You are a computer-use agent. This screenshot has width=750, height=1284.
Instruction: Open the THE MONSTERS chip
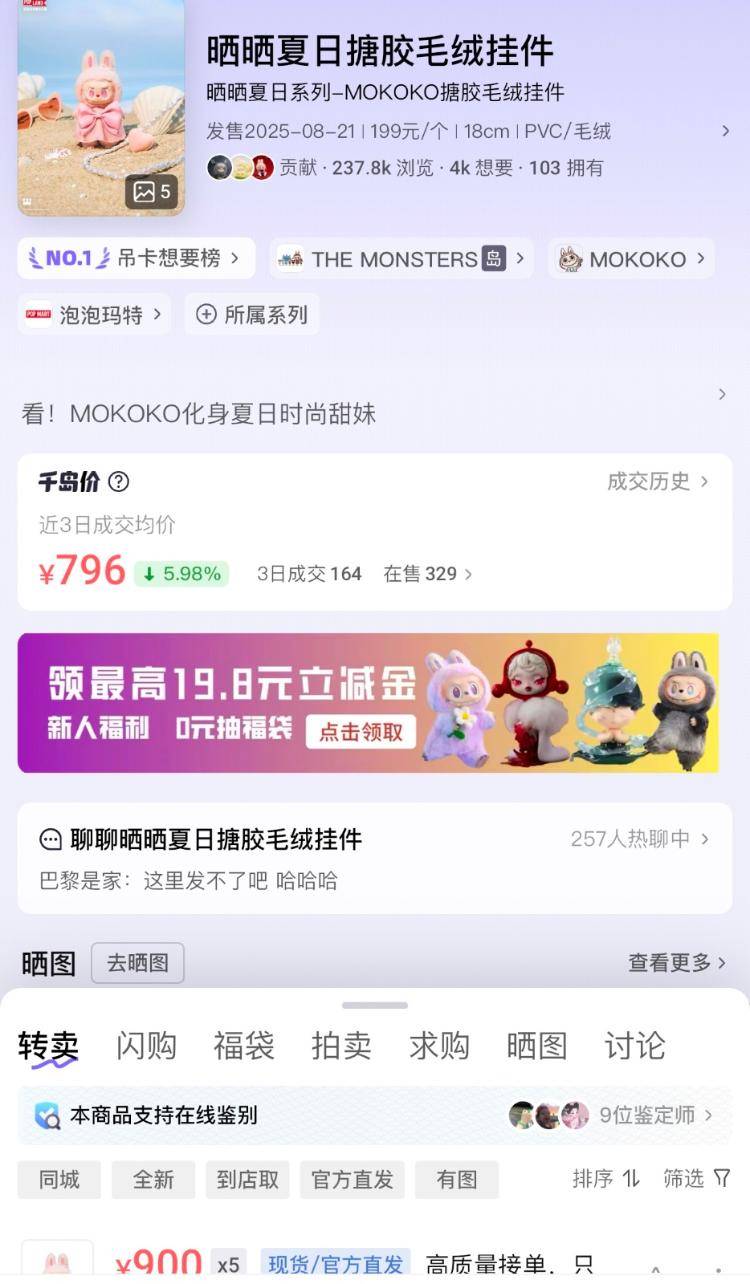tap(402, 259)
